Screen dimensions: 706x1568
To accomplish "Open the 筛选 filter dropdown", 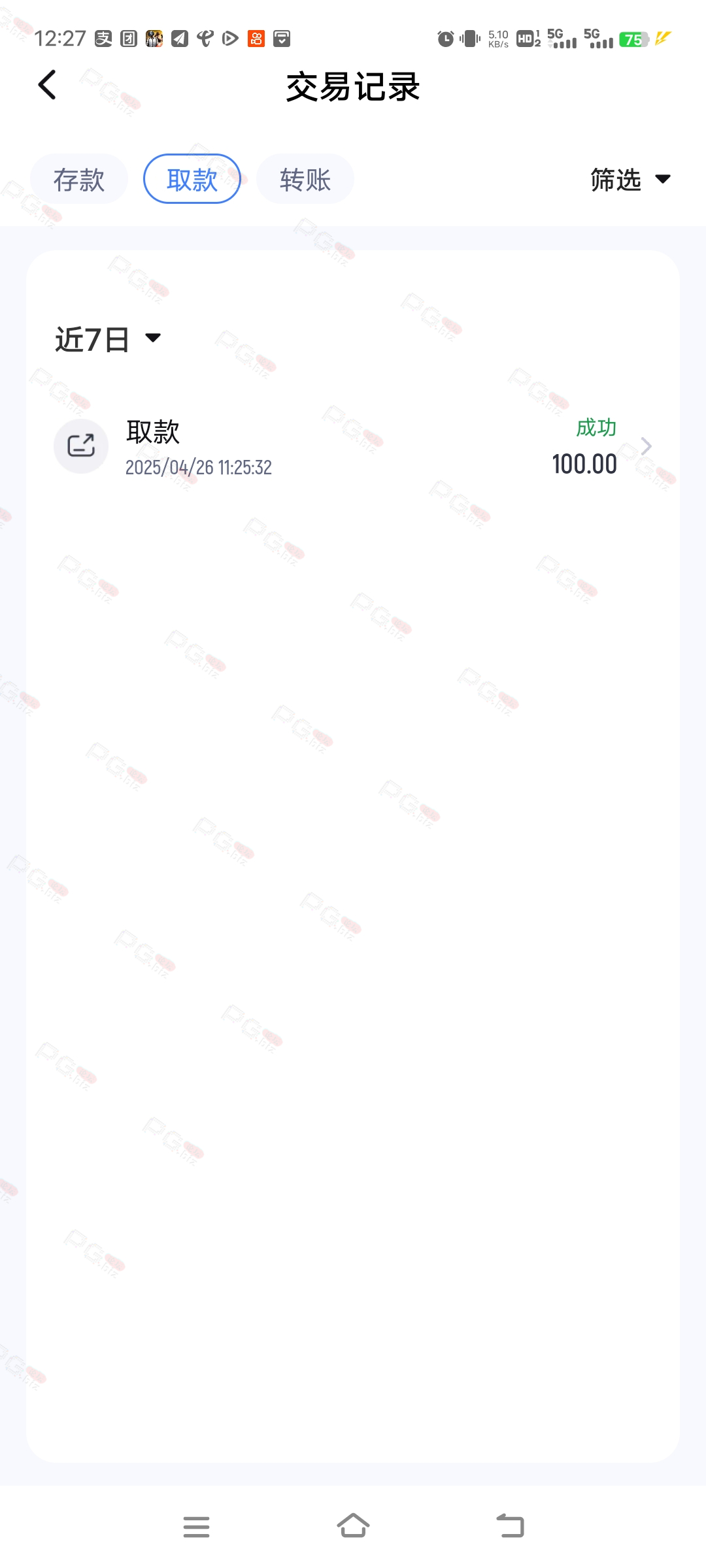I will (630, 179).
